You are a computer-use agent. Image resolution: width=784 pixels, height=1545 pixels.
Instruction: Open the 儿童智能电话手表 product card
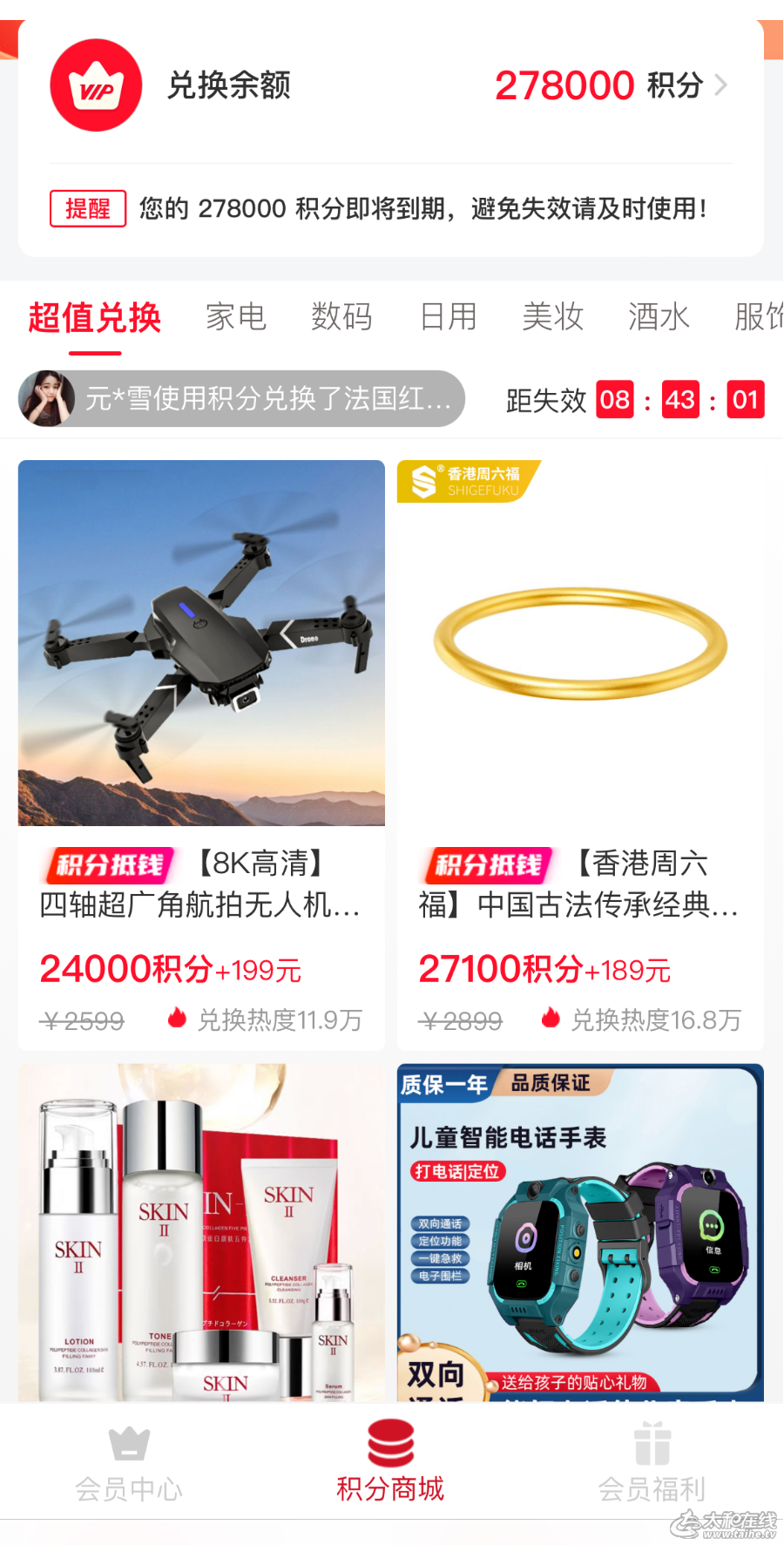click(580, 1233)
